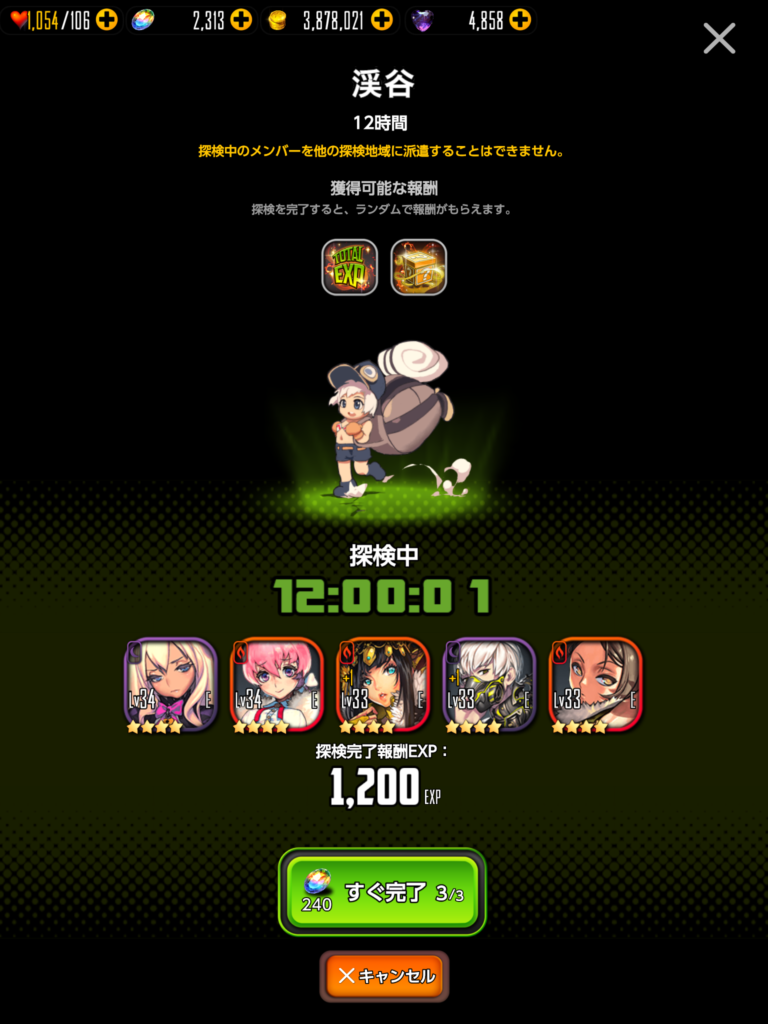
Task: Close the expedition screen with the X
Action: (x=719, y=39)
